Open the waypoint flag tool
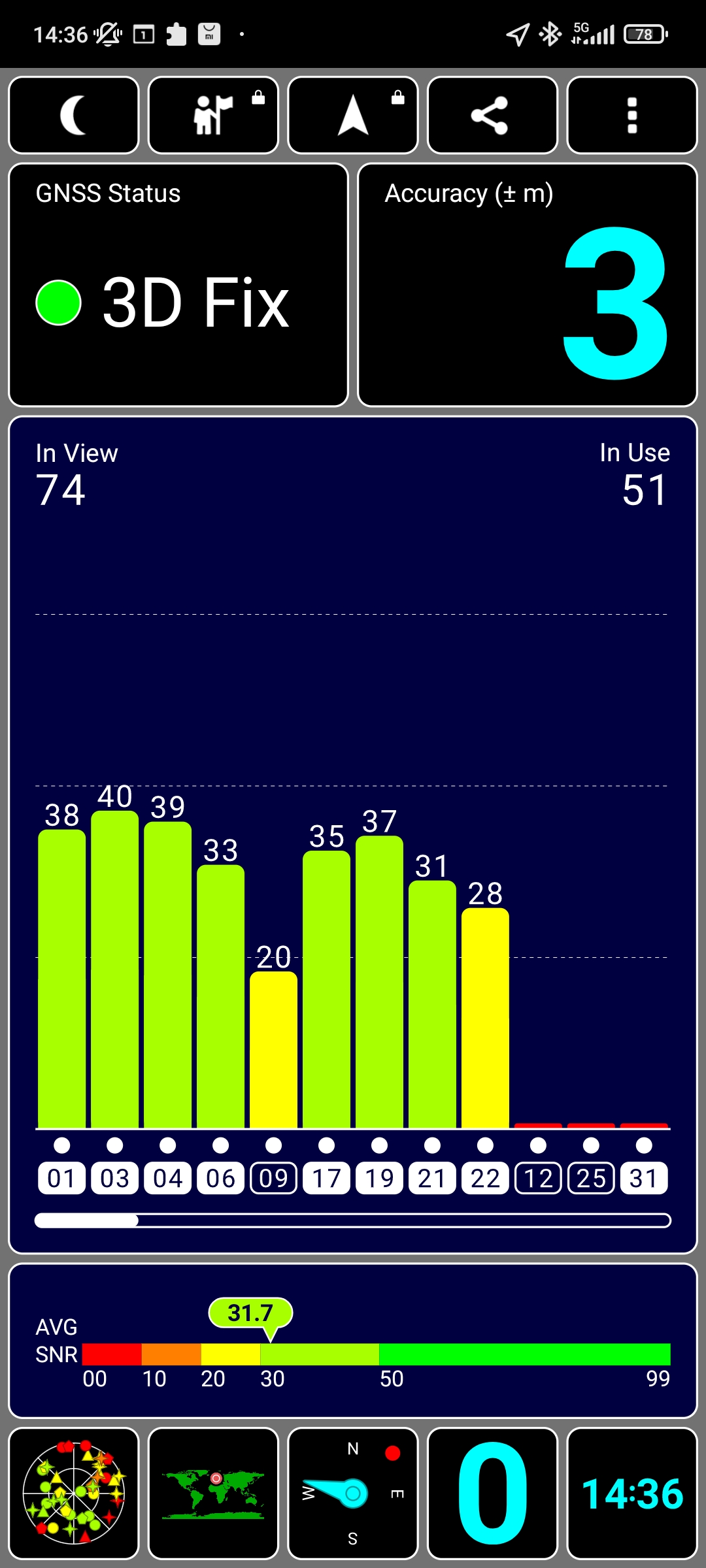This screenshot has height=1568, width=706. (213, 116)
